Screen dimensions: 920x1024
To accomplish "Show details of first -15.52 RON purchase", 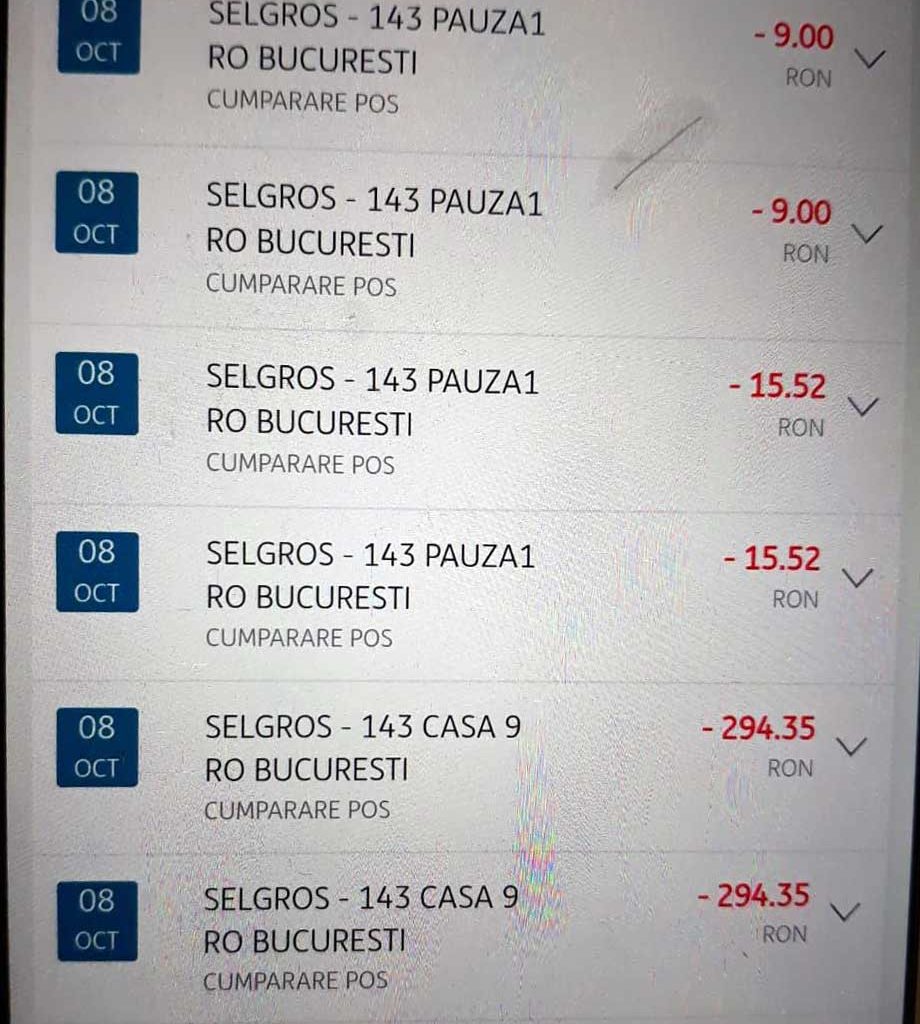I will (x=862, y=406).
